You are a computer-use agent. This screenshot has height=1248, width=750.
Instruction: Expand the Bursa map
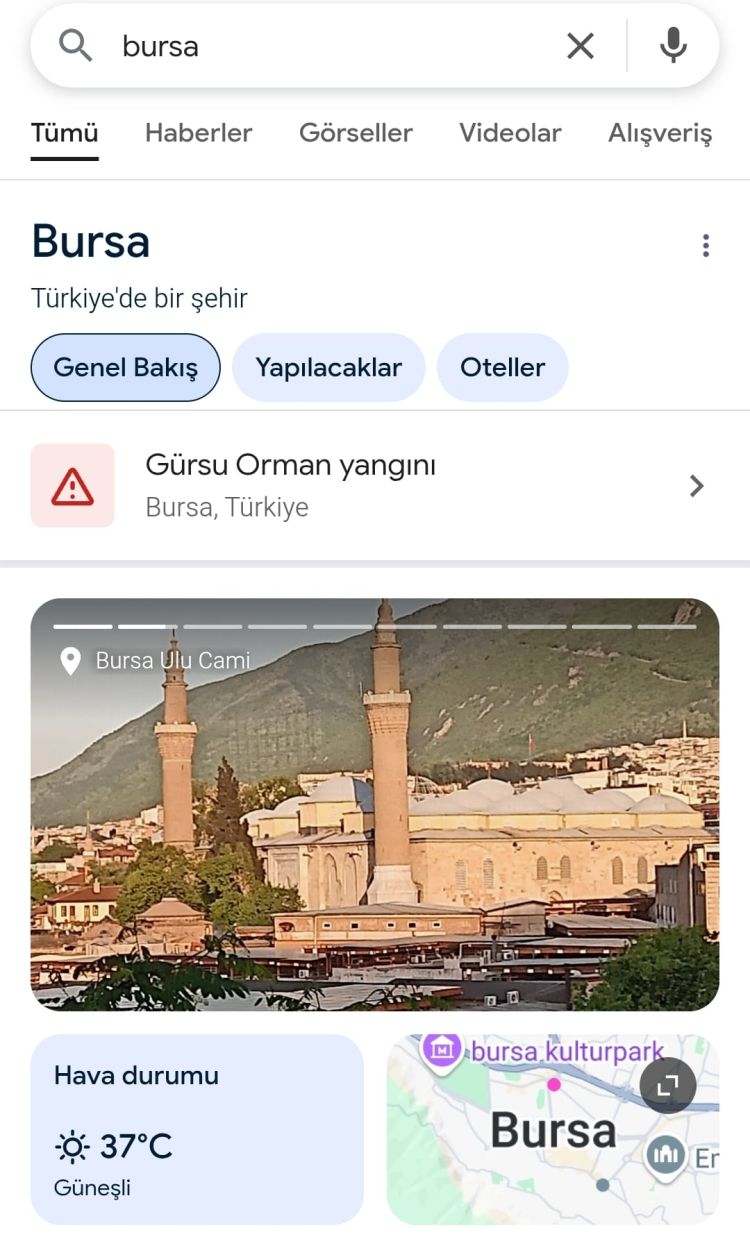(668, 1086)
